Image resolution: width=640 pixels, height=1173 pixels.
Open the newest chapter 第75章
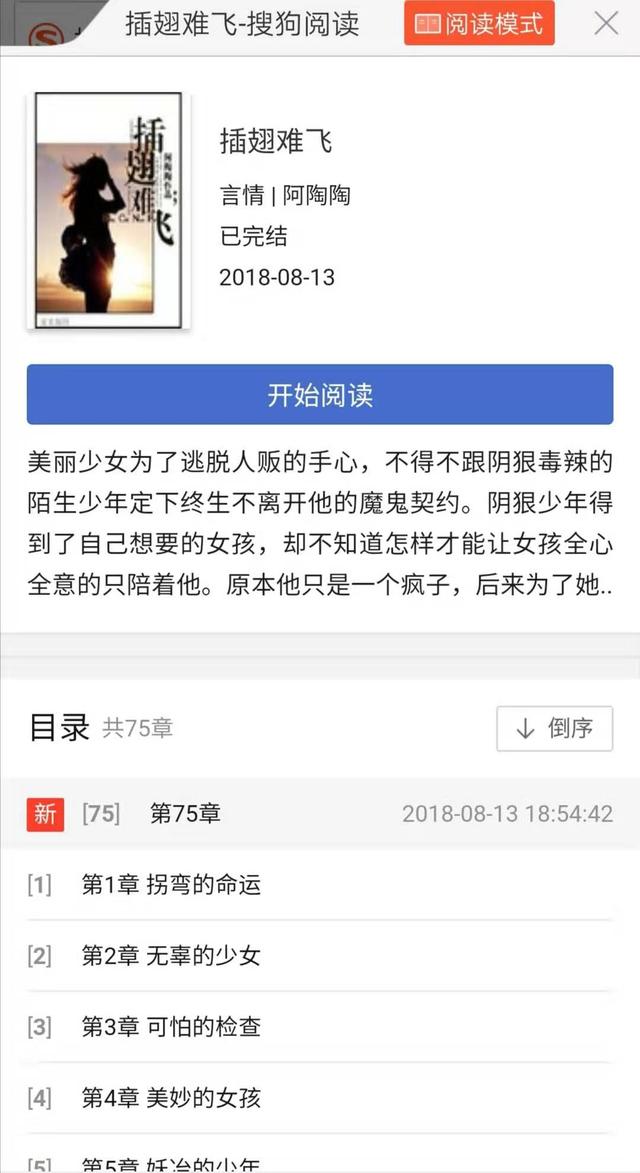tap(185, 813)
